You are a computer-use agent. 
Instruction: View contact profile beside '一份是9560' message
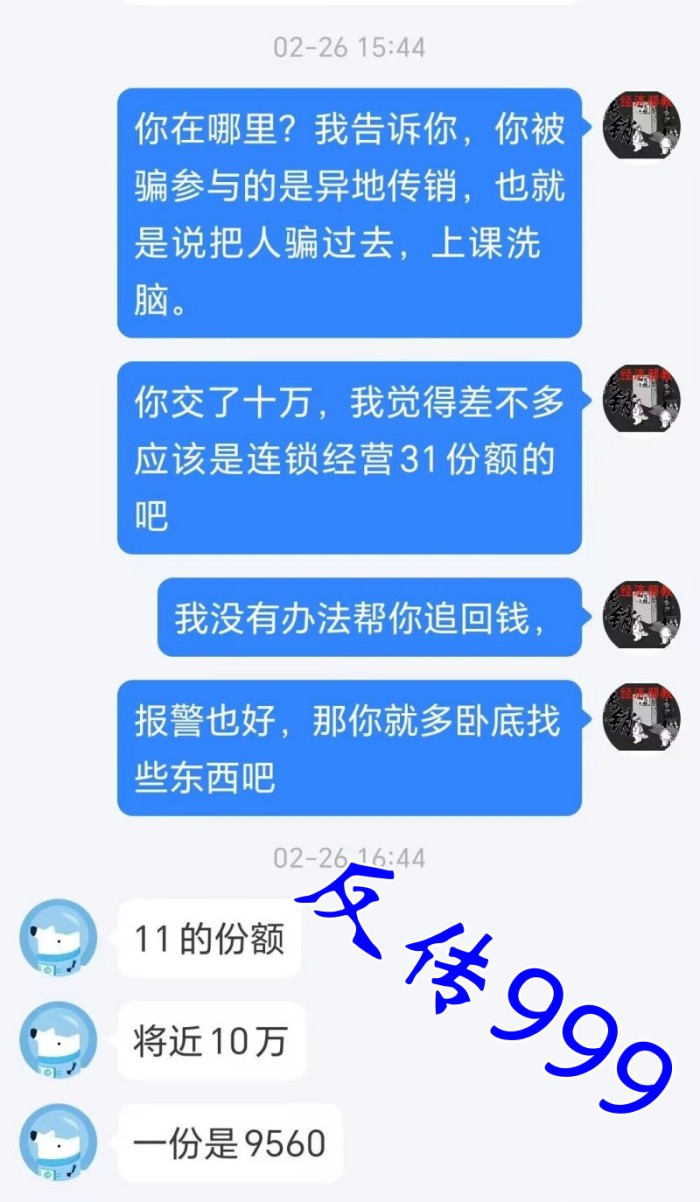59,1143
